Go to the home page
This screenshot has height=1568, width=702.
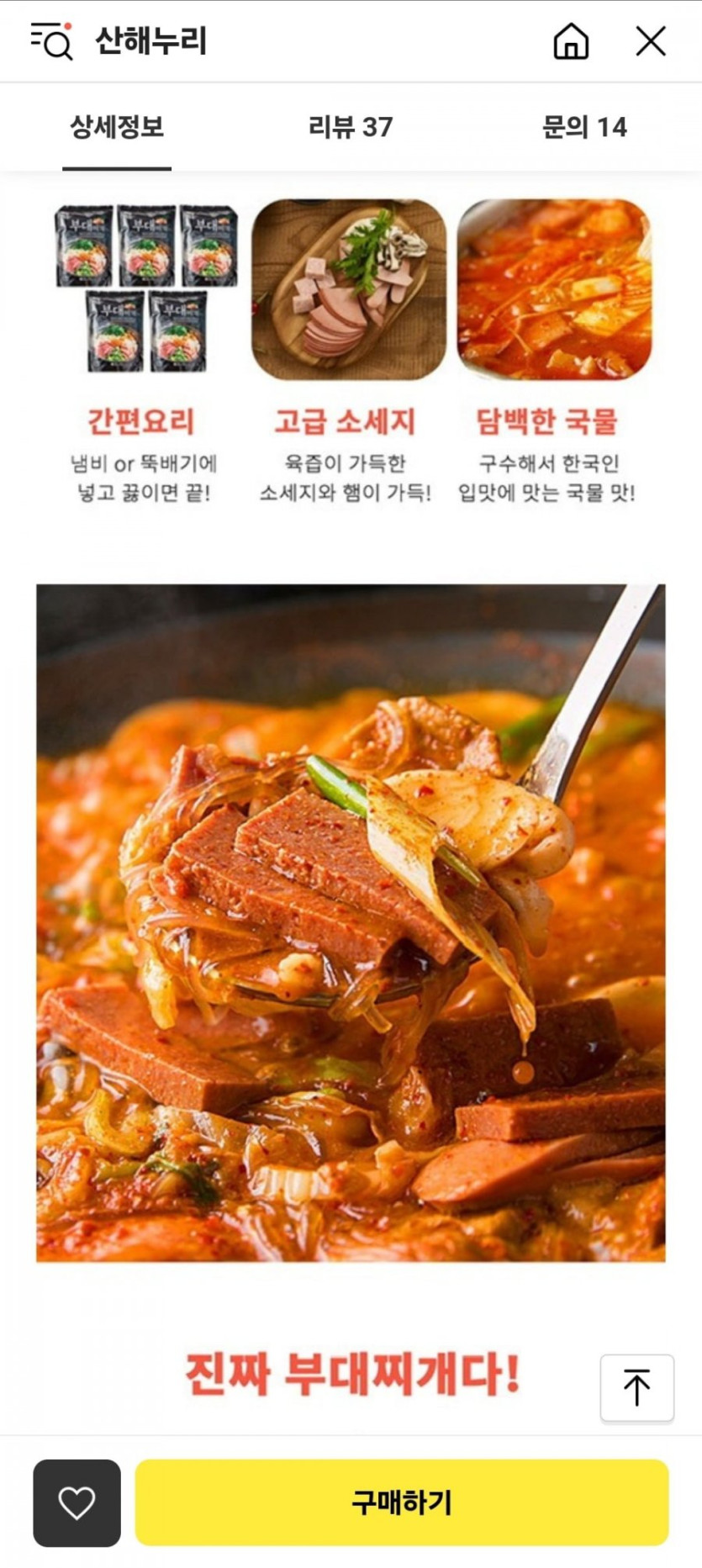pos(571,41)
